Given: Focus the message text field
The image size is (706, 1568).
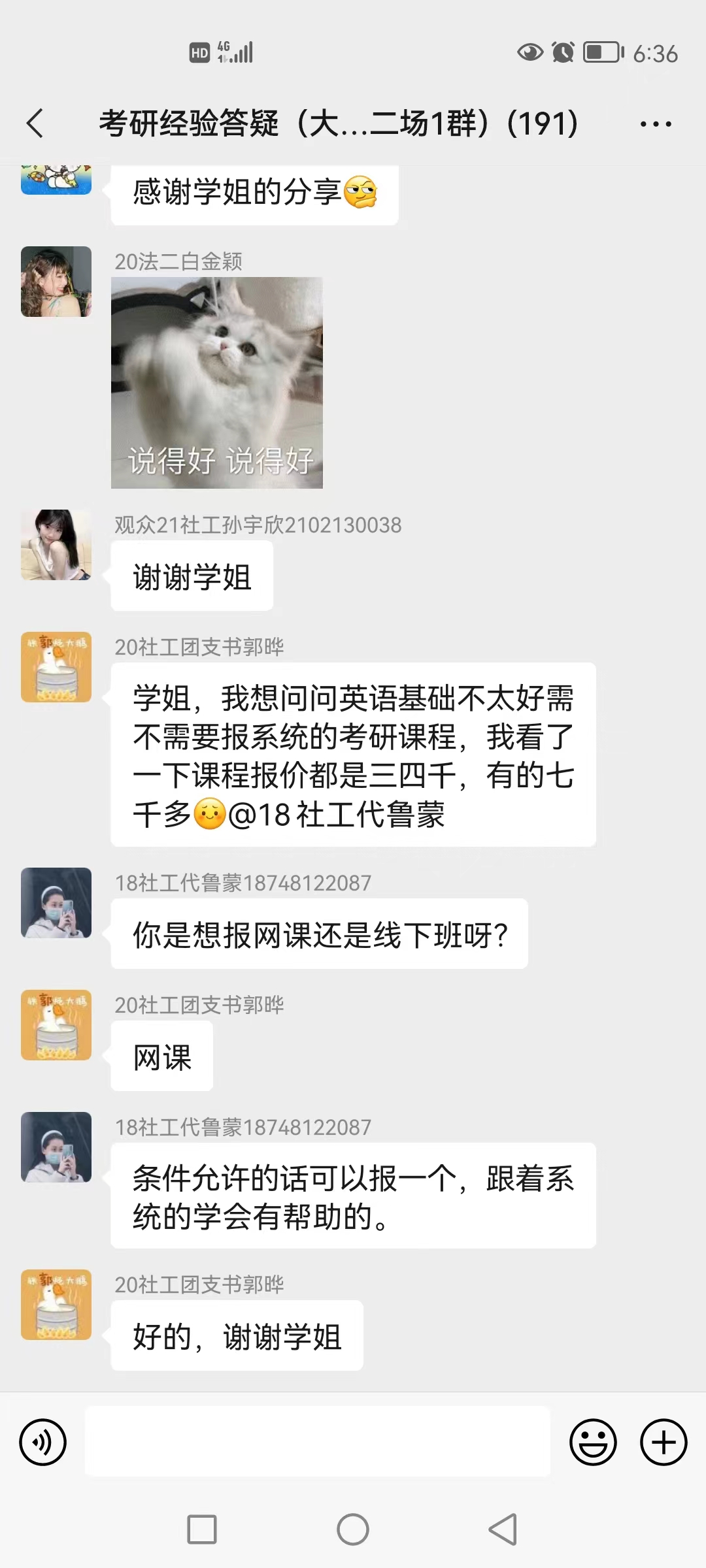Looking at the screenshot, I should pos(318,1442).
